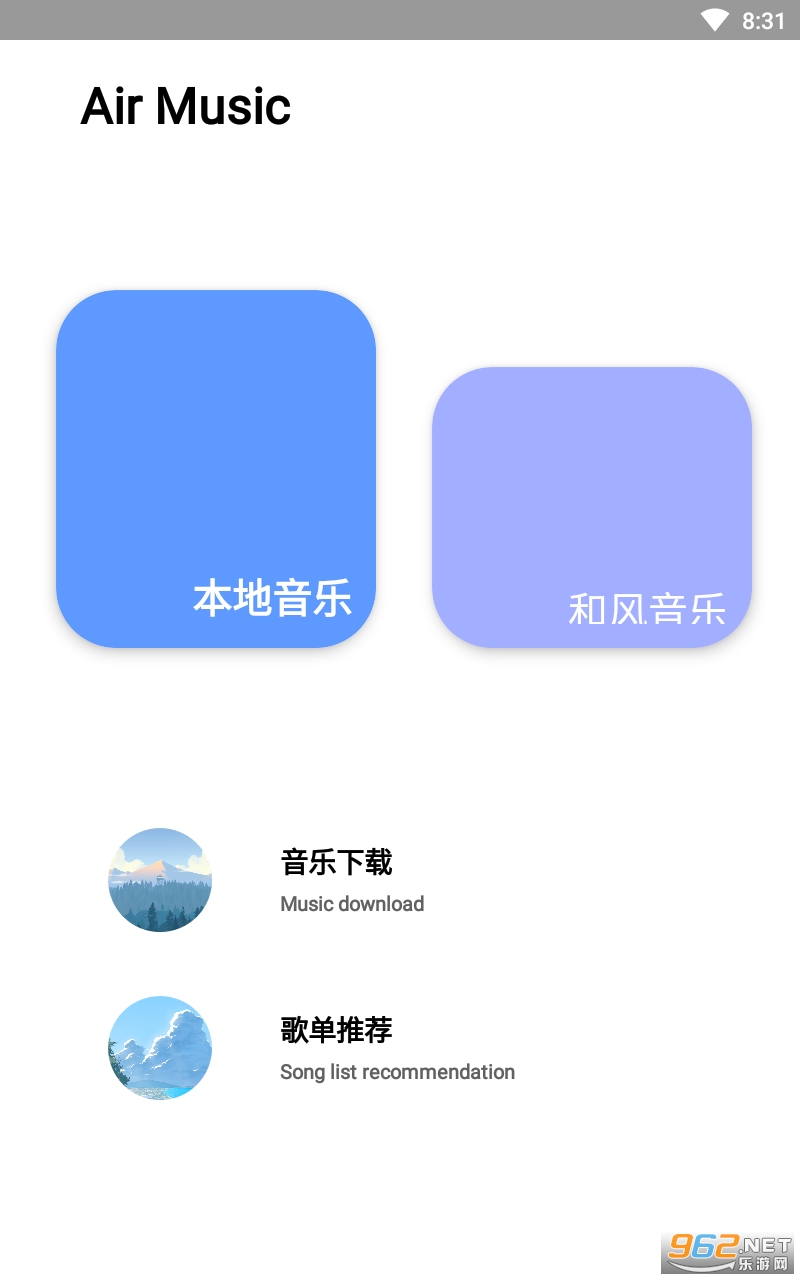Open 音乐下载 Music download
This screenshot has height=1280, width=800.
pos(336,880)
